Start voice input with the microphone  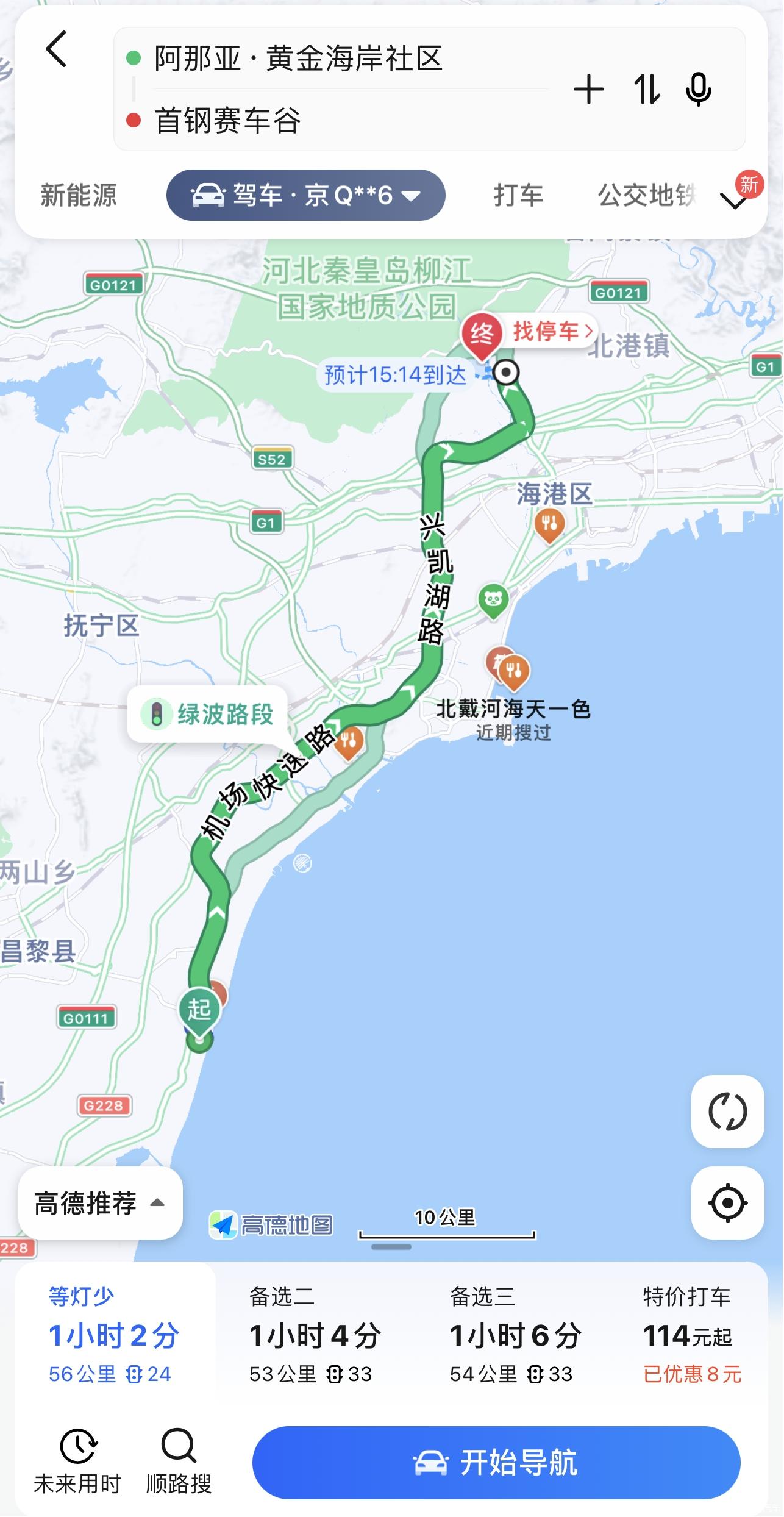click(x=698, y=90)
